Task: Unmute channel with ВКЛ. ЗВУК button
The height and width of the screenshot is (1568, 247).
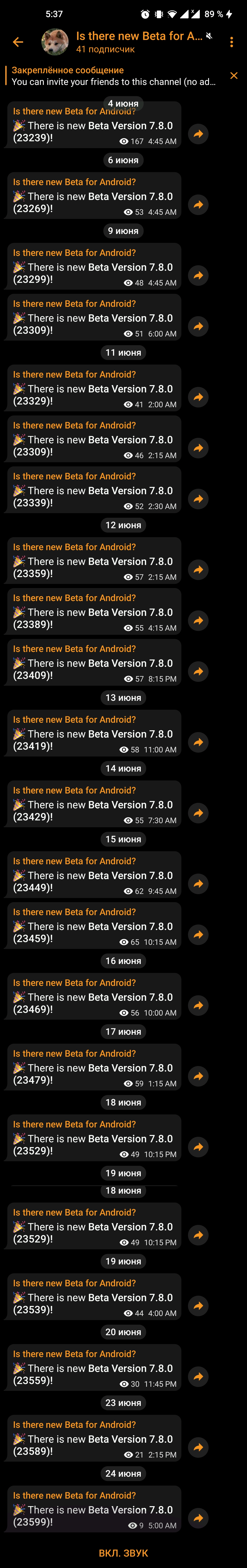Action: [x=123, y=1553]
